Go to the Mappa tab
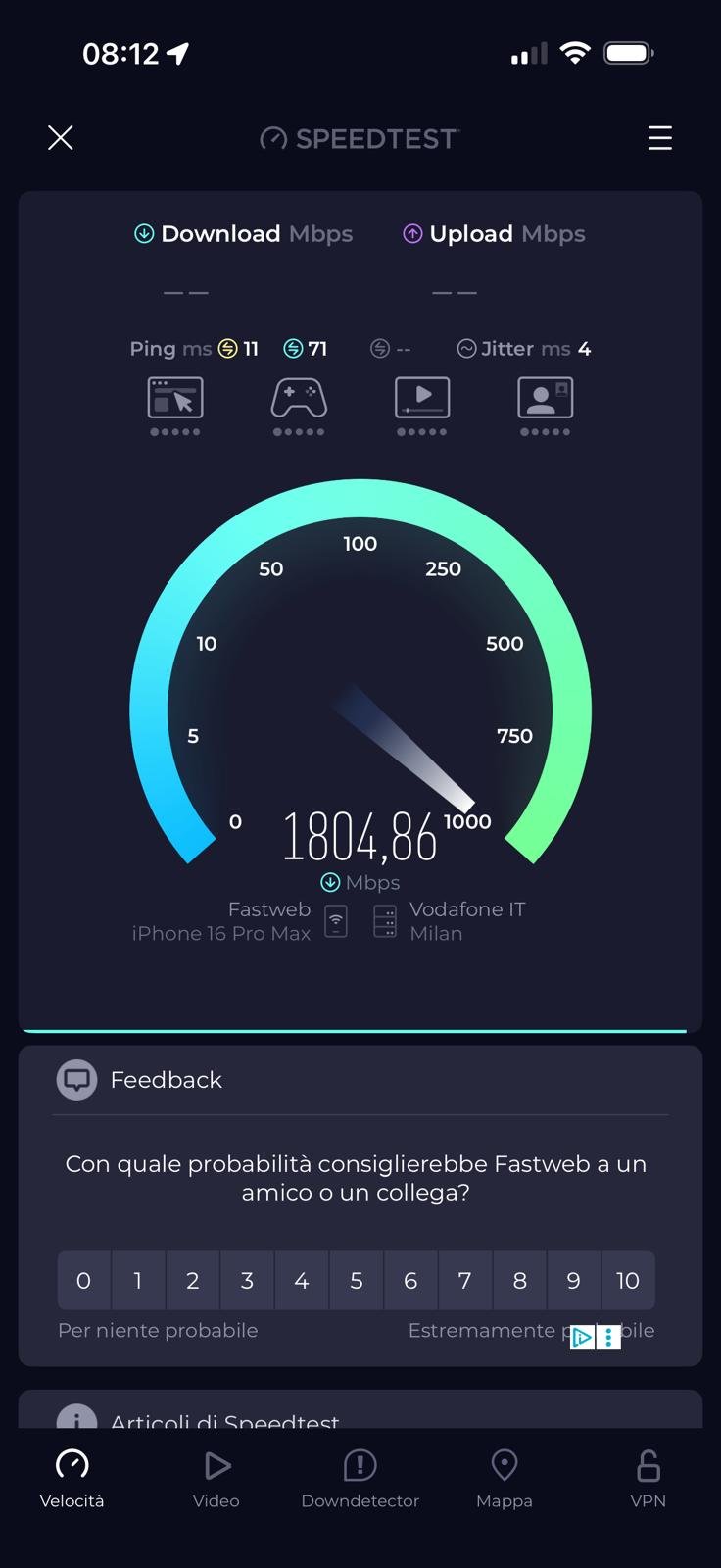The height and width of the screenshot is (1568, 721). 505,1479
